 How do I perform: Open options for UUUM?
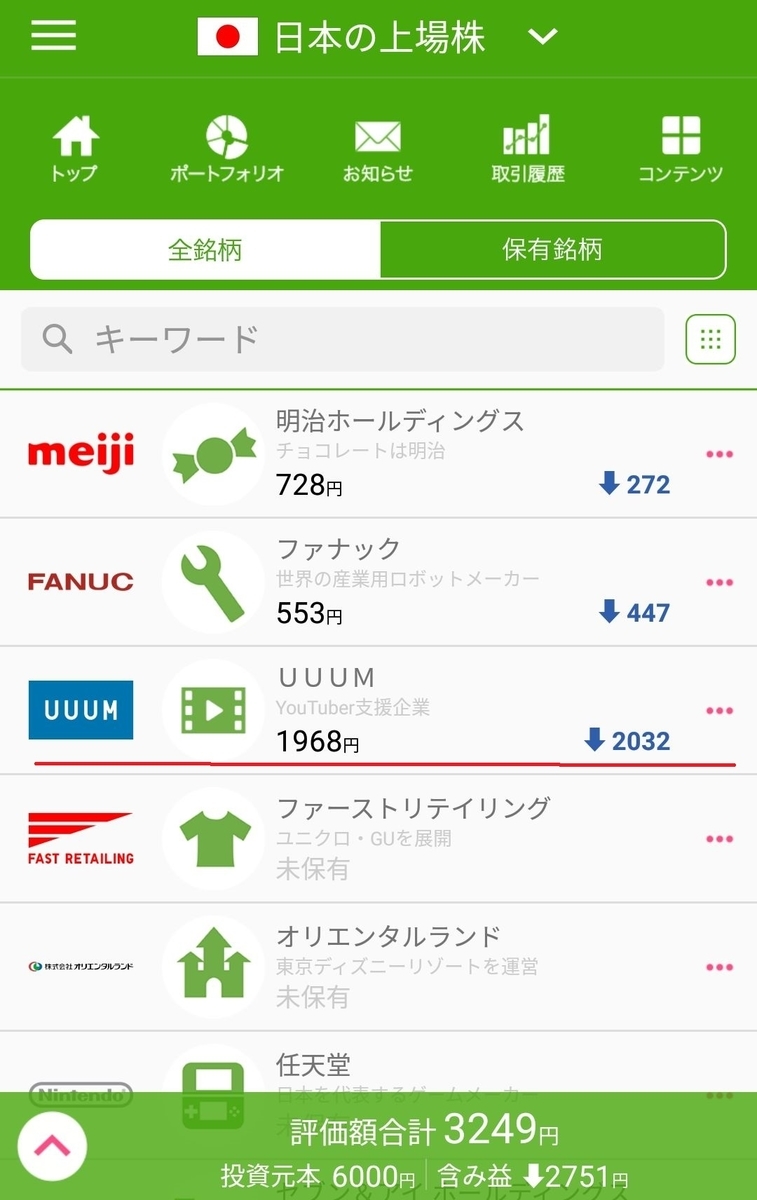pos(720,710)
